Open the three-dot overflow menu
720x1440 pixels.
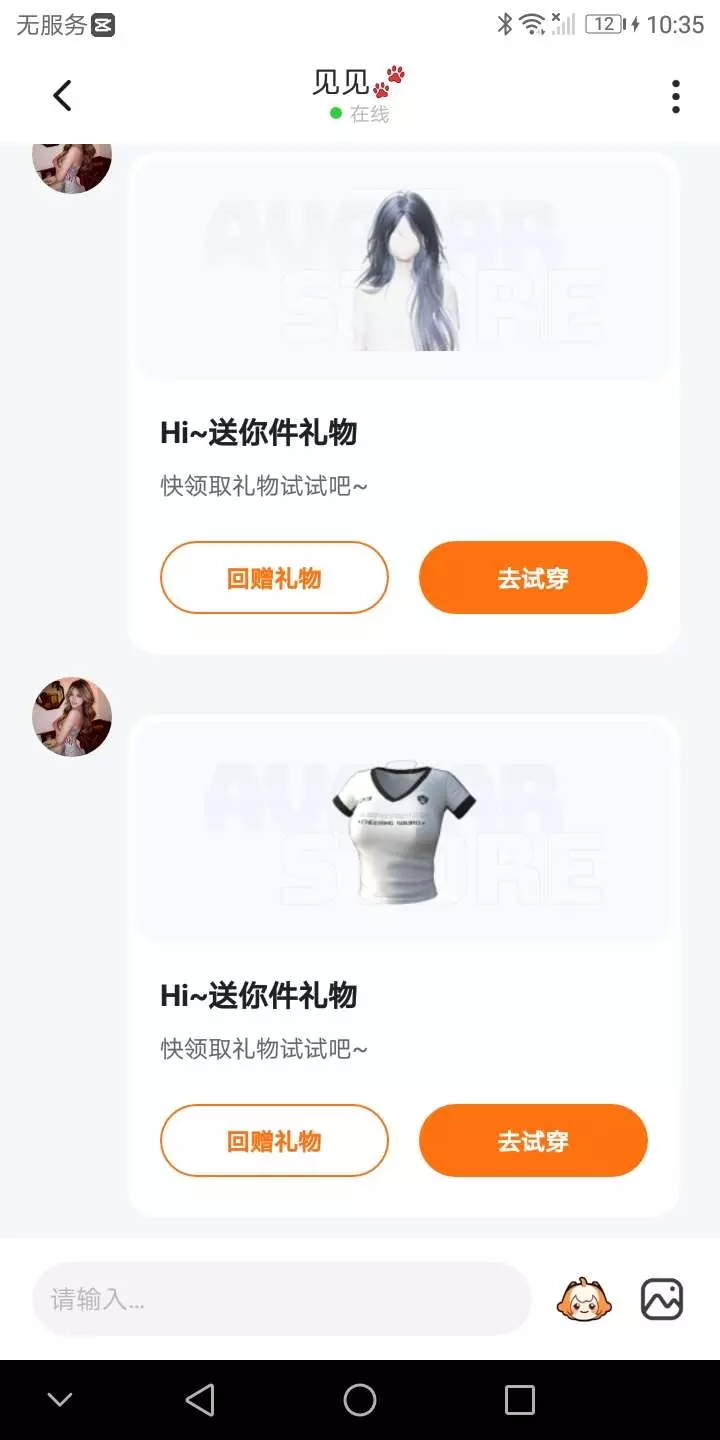676,96
